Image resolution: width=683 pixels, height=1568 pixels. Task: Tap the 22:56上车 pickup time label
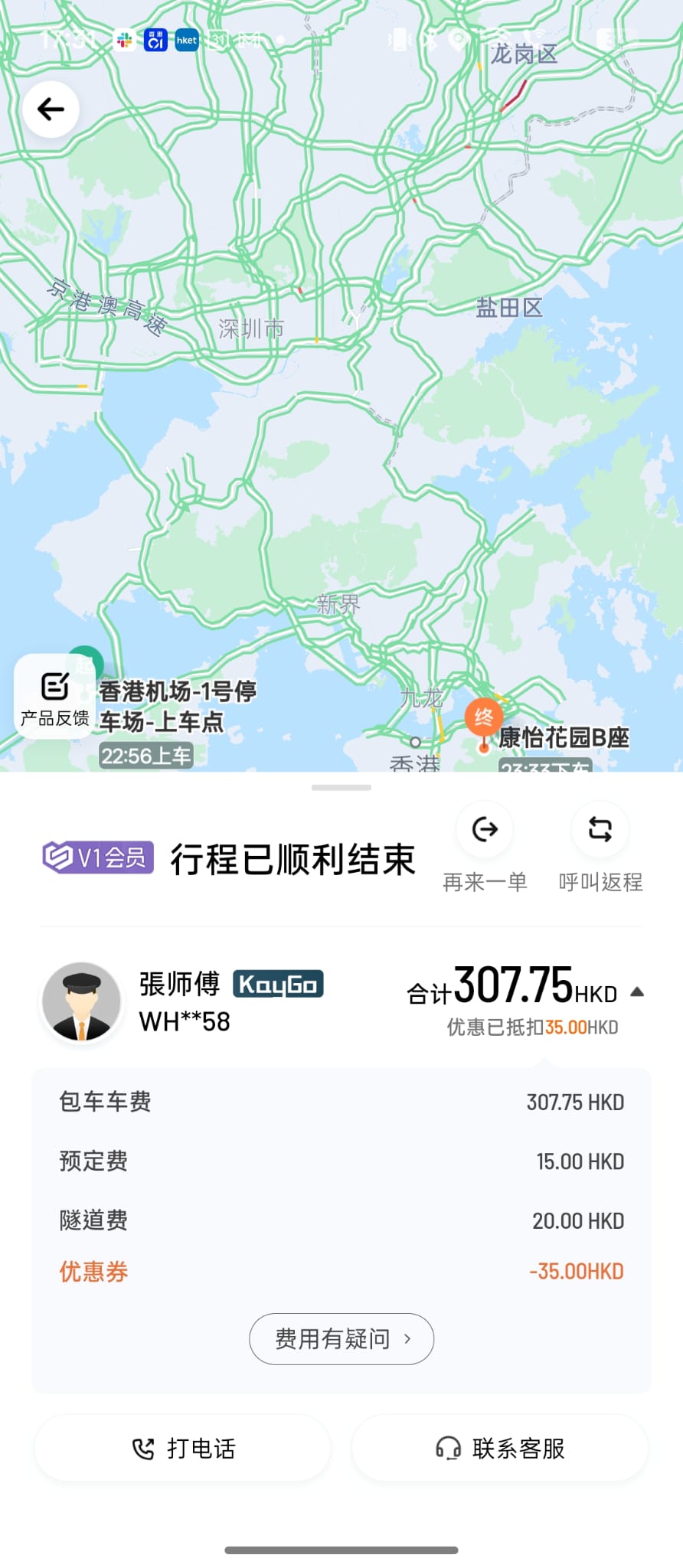tap(146, 756)
